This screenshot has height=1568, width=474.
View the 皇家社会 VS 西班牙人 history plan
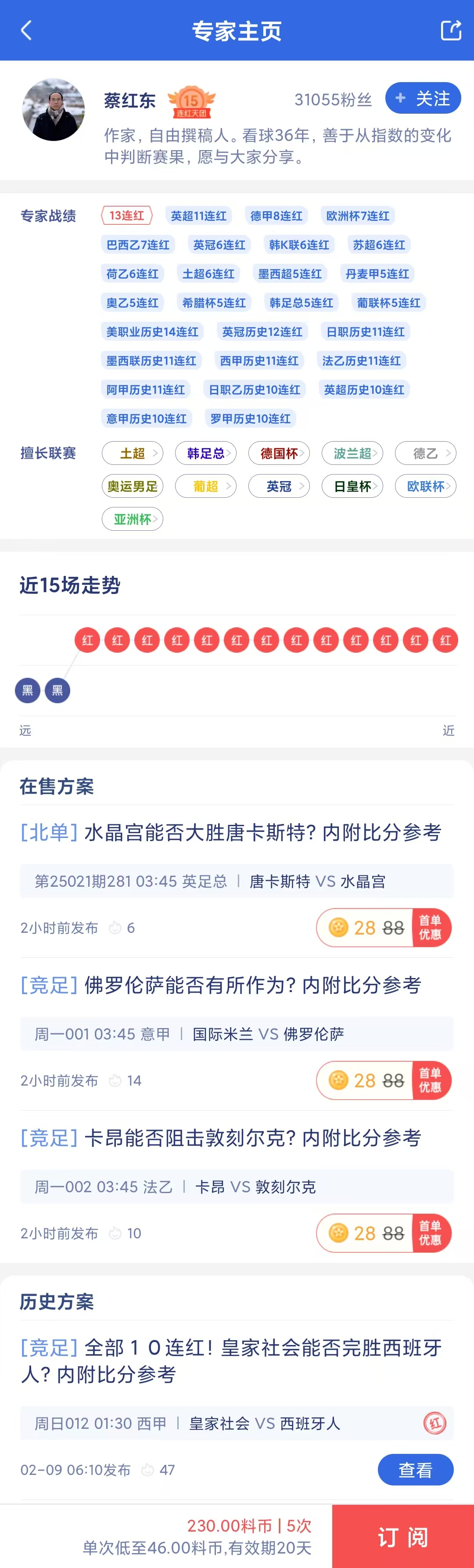tap(415, 1470)
